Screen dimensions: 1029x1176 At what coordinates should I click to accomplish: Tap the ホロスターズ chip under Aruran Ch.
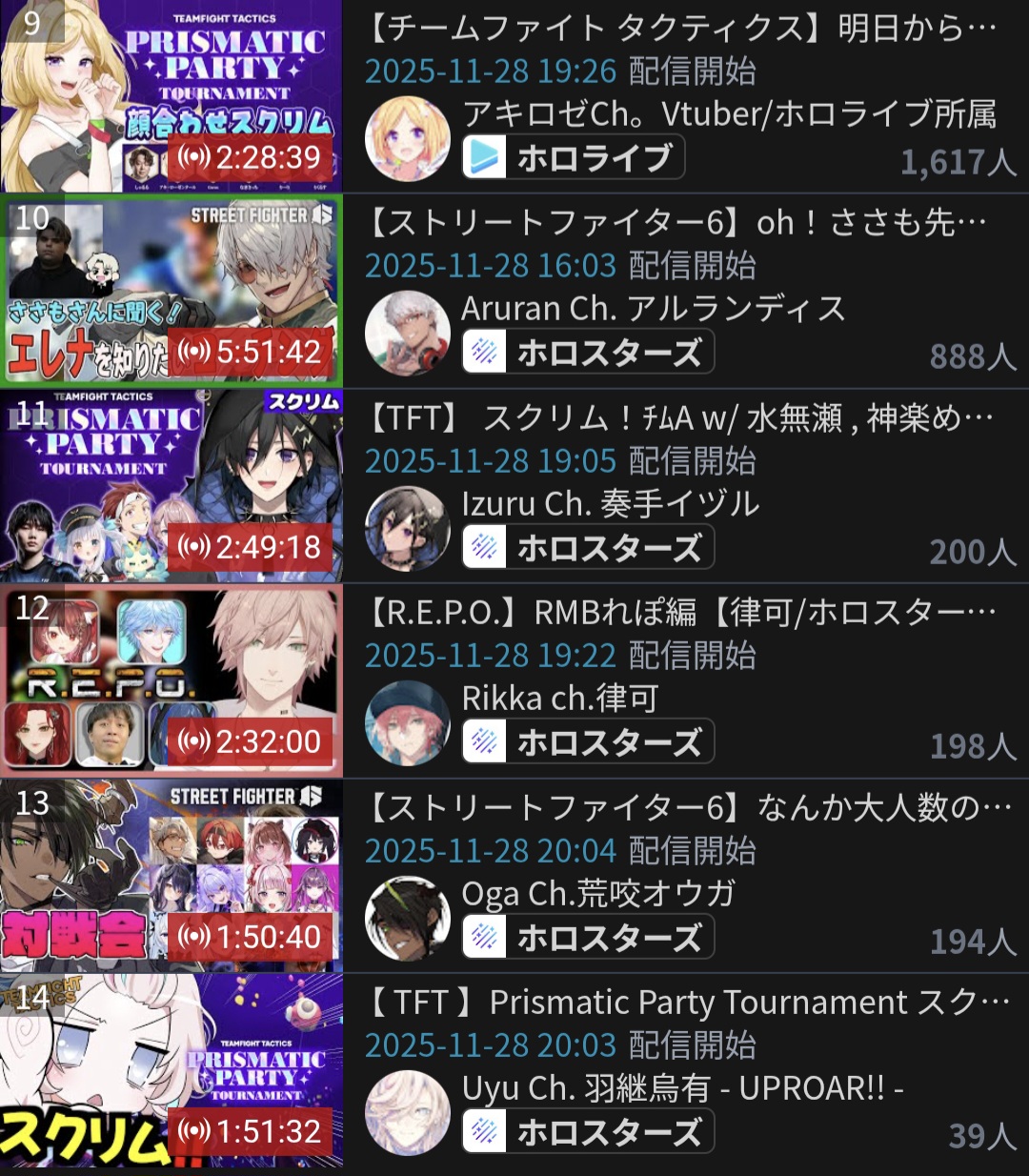(x=588, y=353)
